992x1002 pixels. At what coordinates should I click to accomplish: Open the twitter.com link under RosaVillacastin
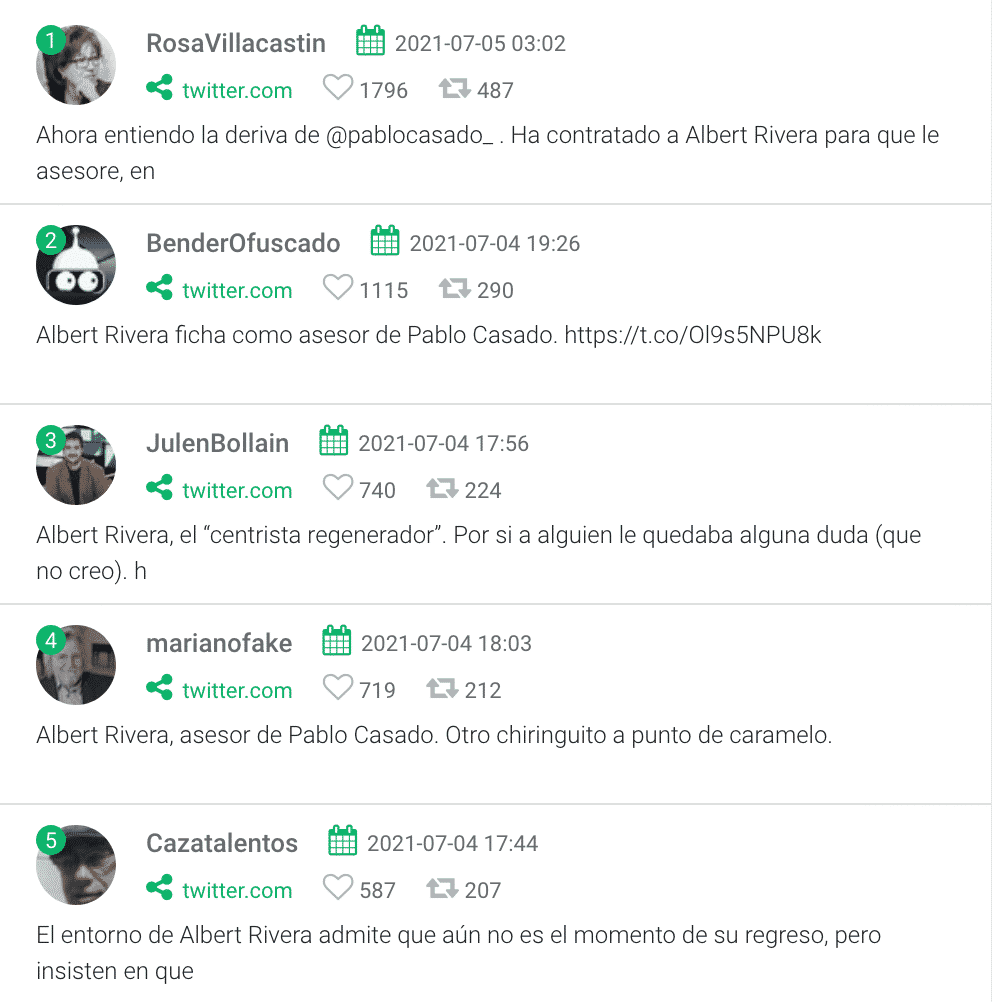pos(236,90)
